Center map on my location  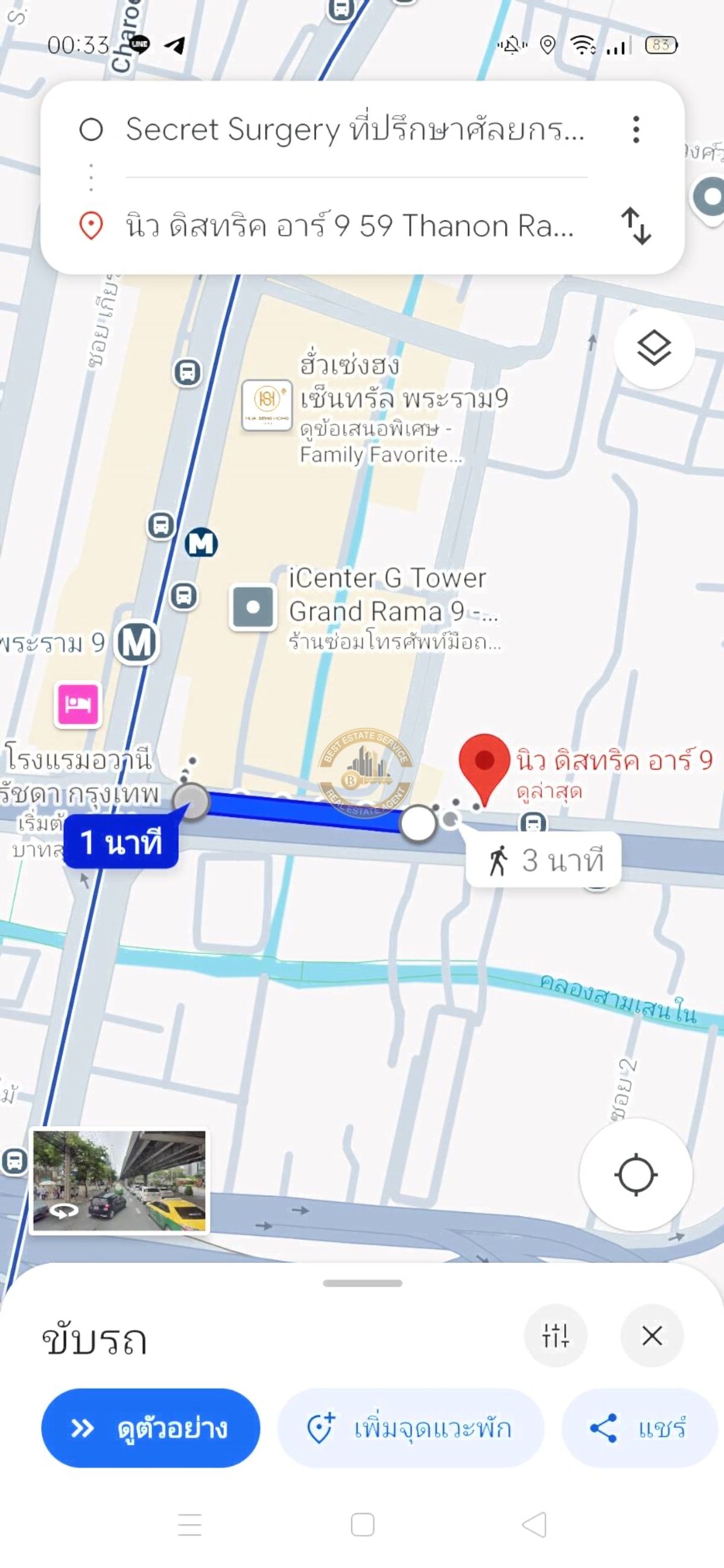[x=636, y=1174]
